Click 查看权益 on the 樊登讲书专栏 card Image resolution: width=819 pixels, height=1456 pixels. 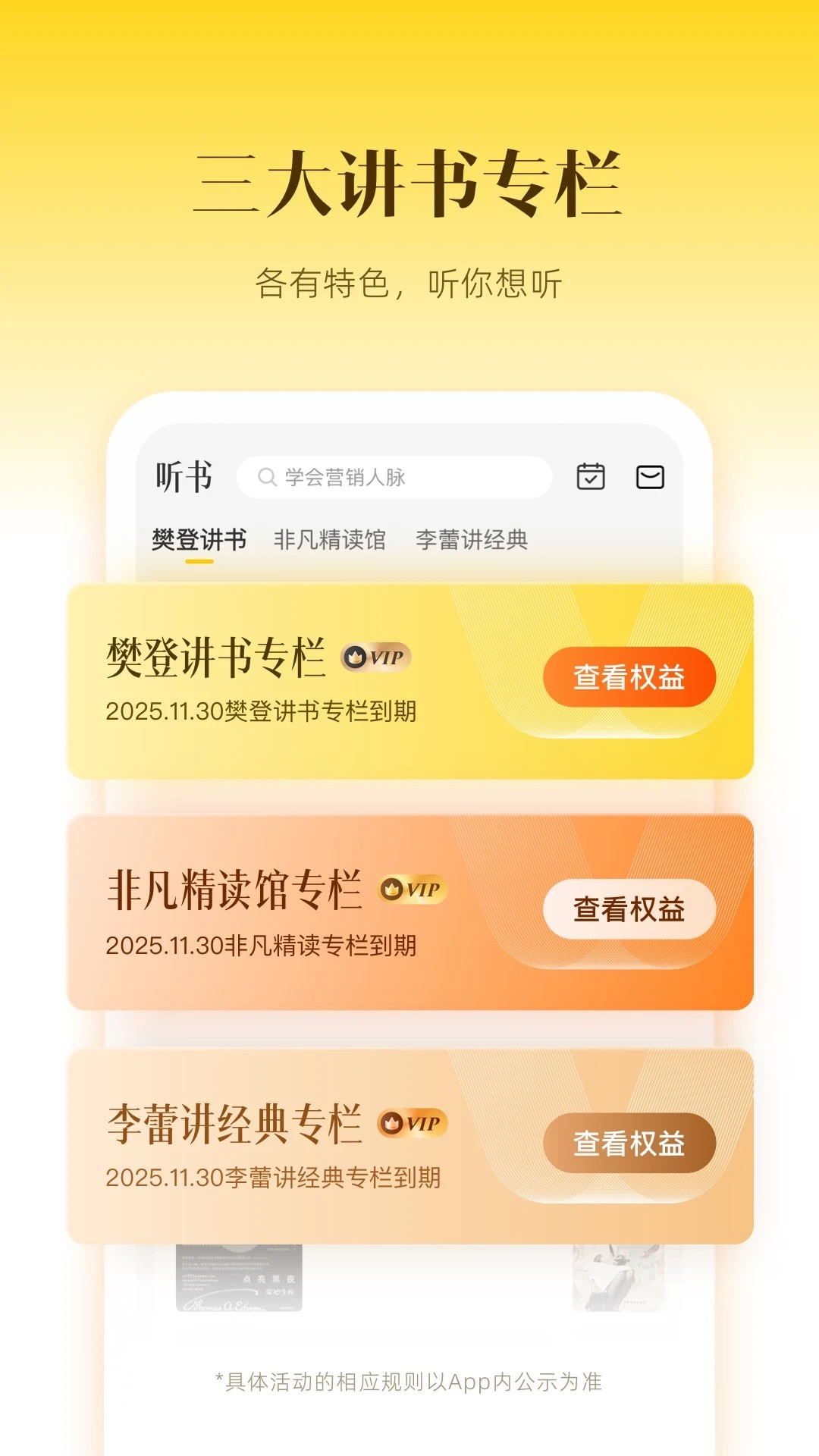pyautogui.click(x=629, y=679)
